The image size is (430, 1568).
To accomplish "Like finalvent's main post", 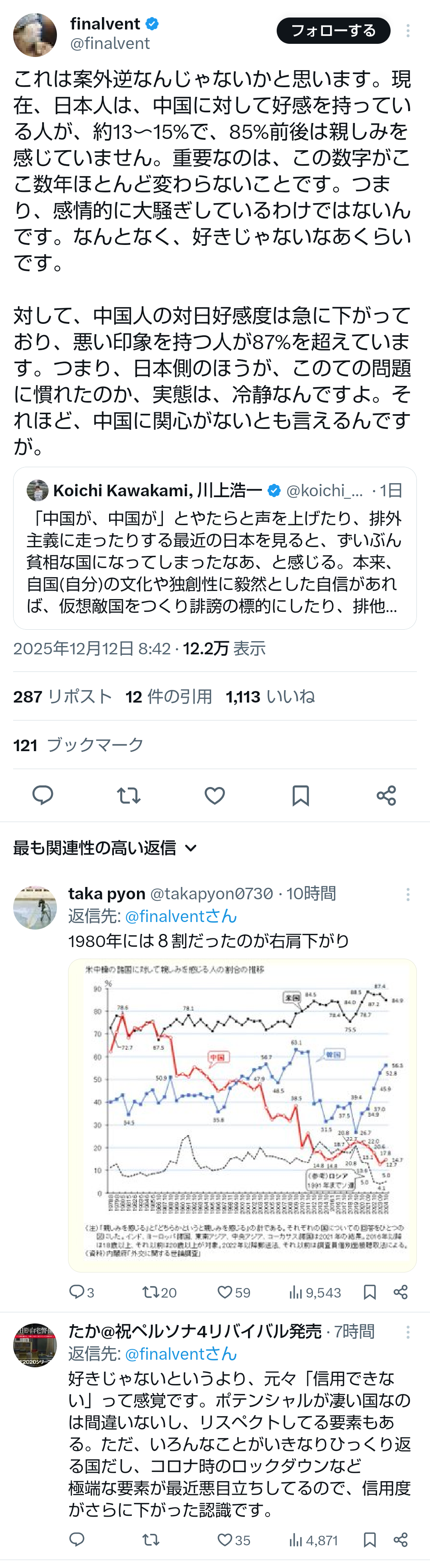I will (214, 795).
